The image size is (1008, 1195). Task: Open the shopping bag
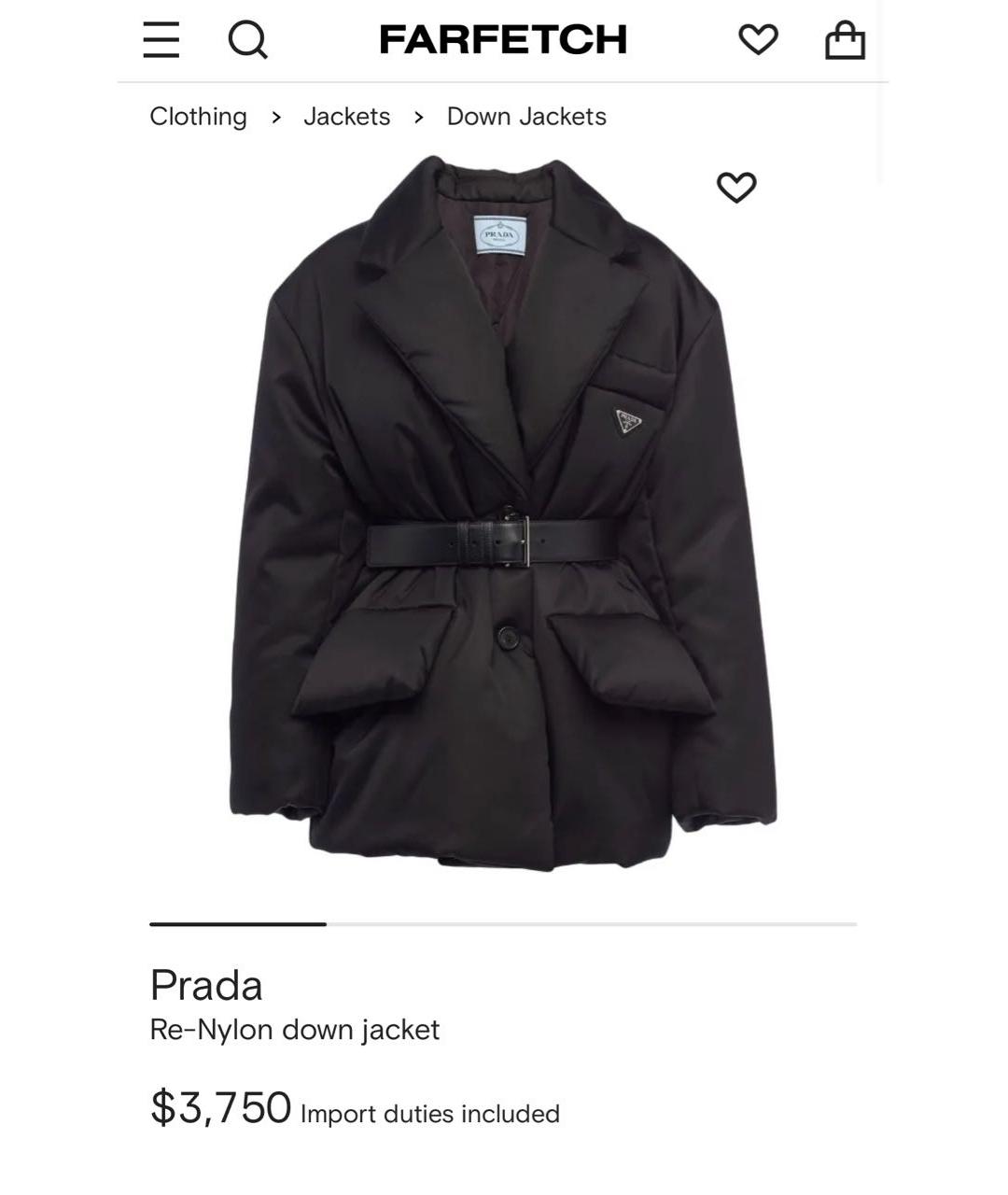click(x=845, y=41)
